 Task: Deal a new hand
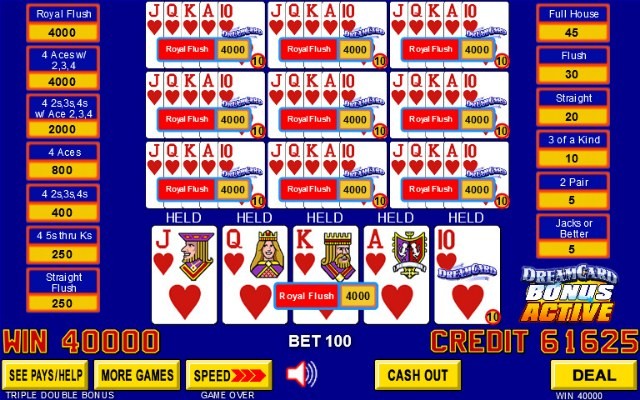coord(593,375)
